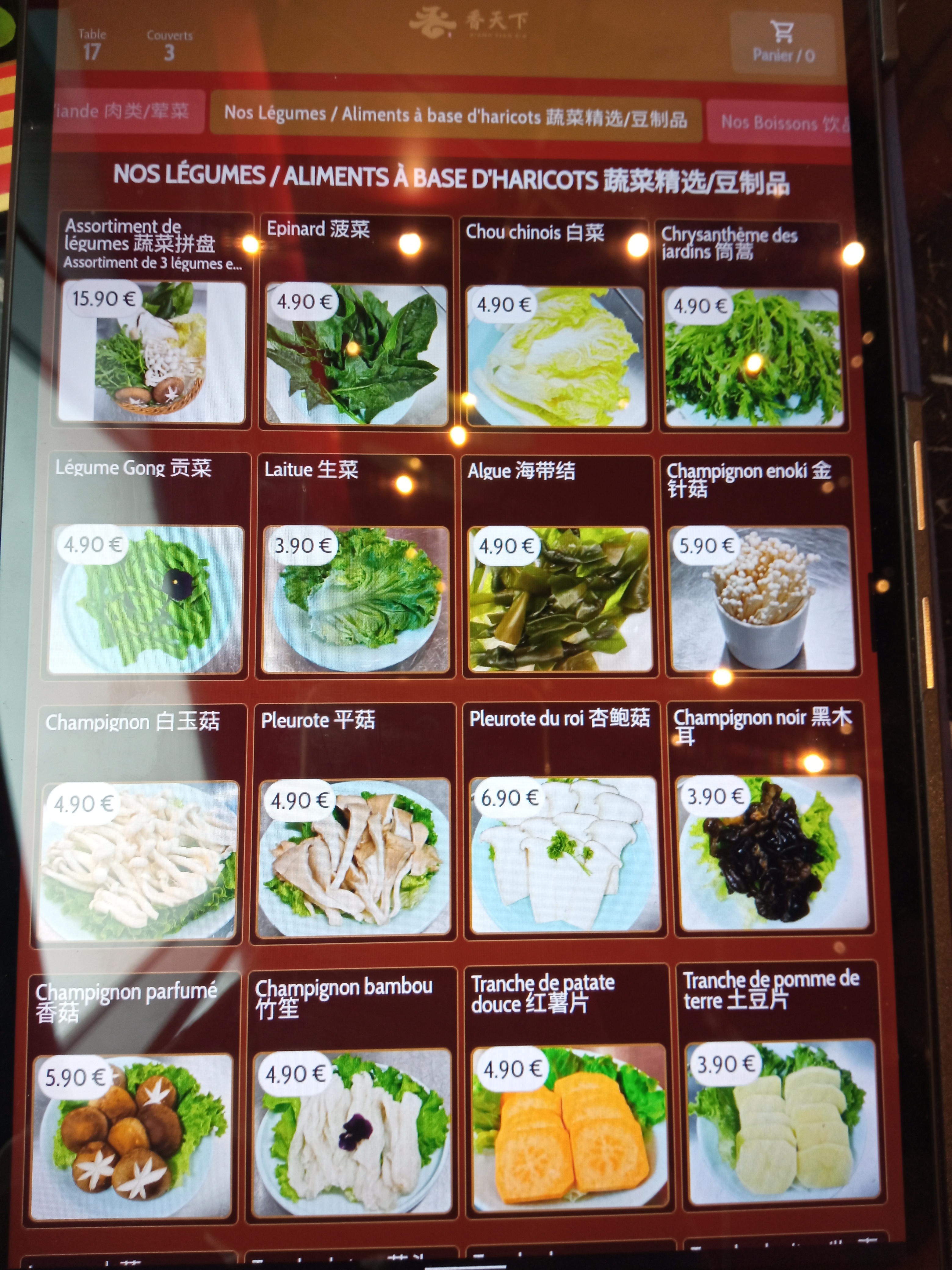952x1270 pixels.
Task: Choose the Epinard 菠菜 card
Action: click(356, 353)
